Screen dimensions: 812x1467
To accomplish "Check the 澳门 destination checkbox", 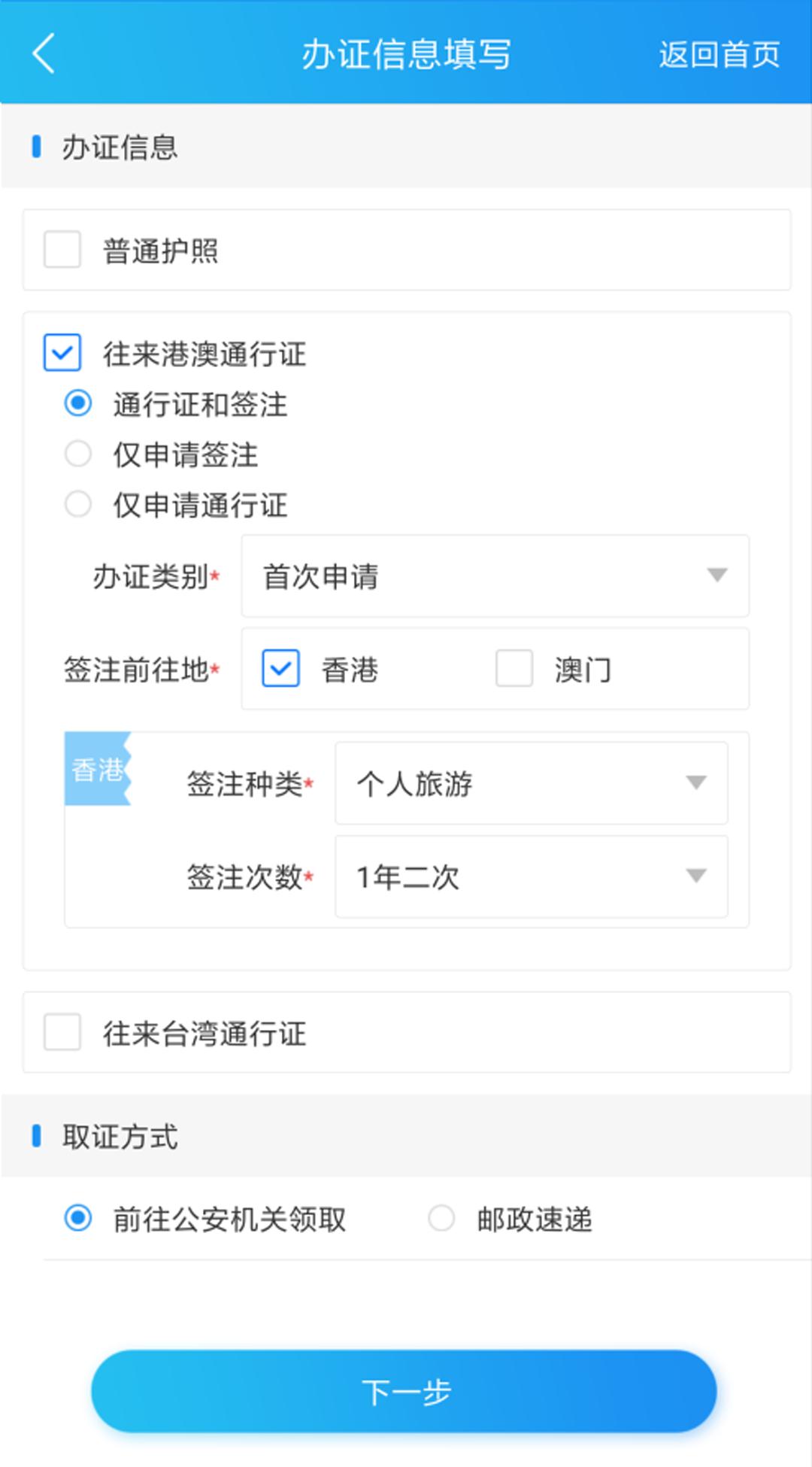I will (x=514, y=669).
